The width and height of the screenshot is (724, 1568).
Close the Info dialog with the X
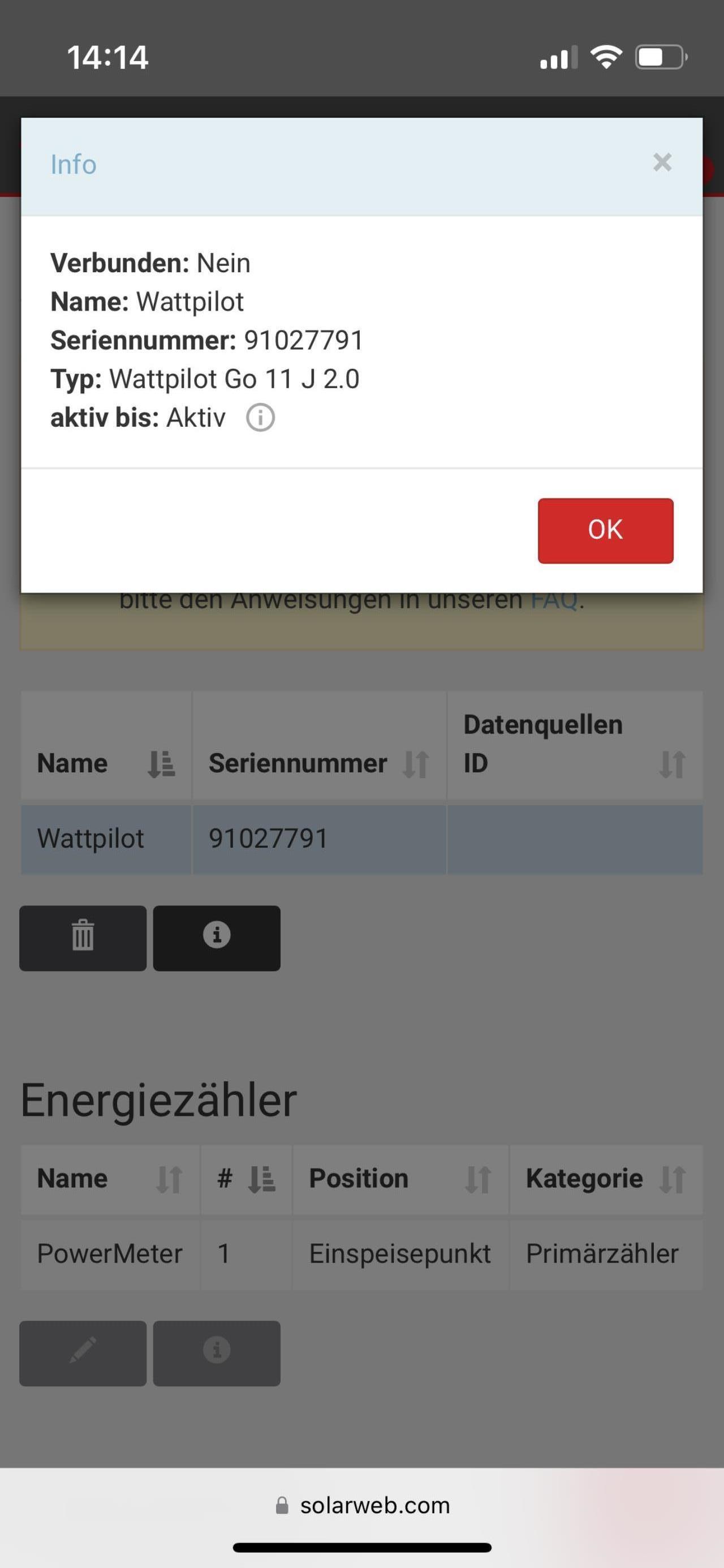[x=662, y=162]
